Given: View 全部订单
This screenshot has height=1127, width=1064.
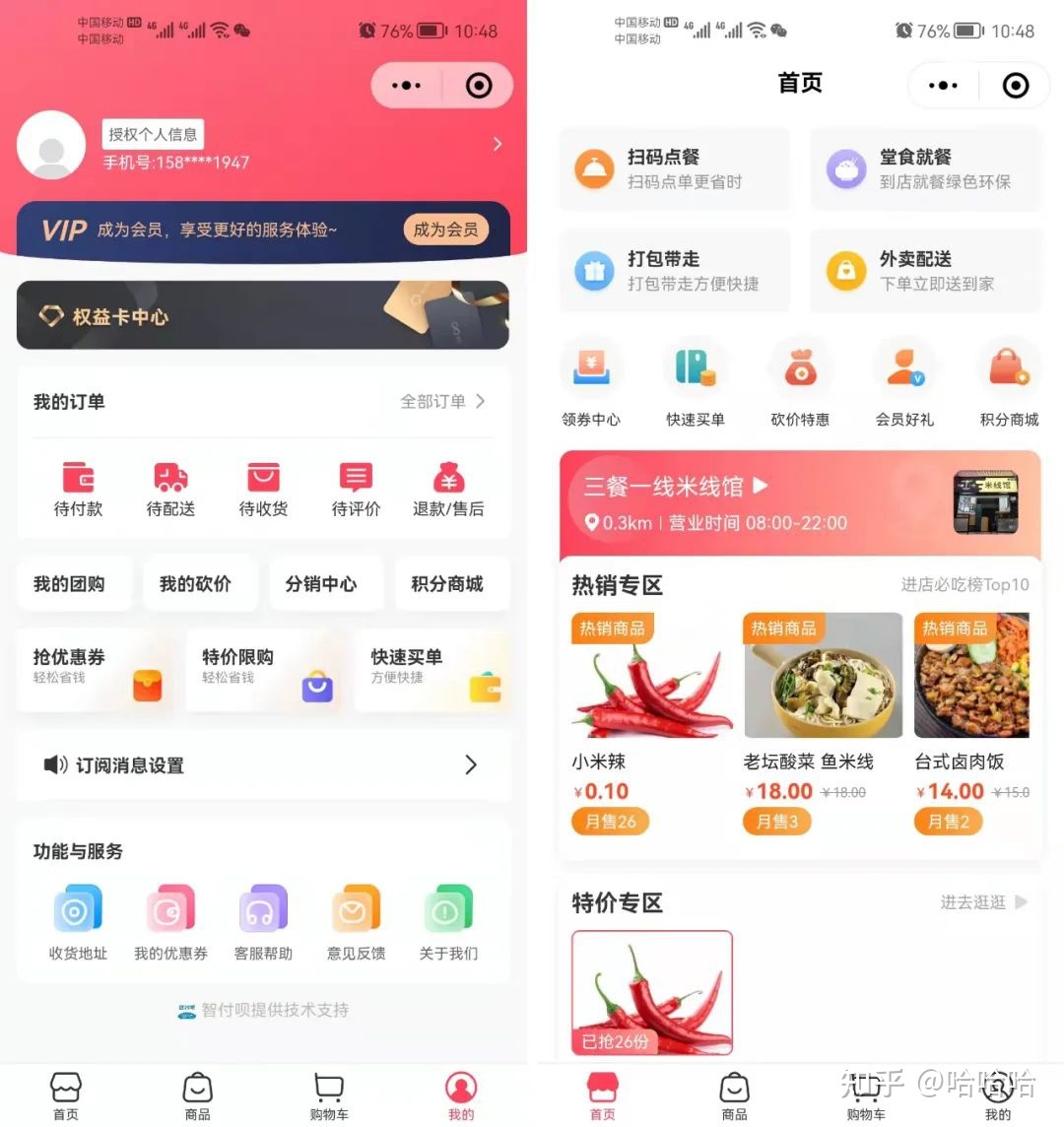Looking at the screenshot, I should coord(442,401).
